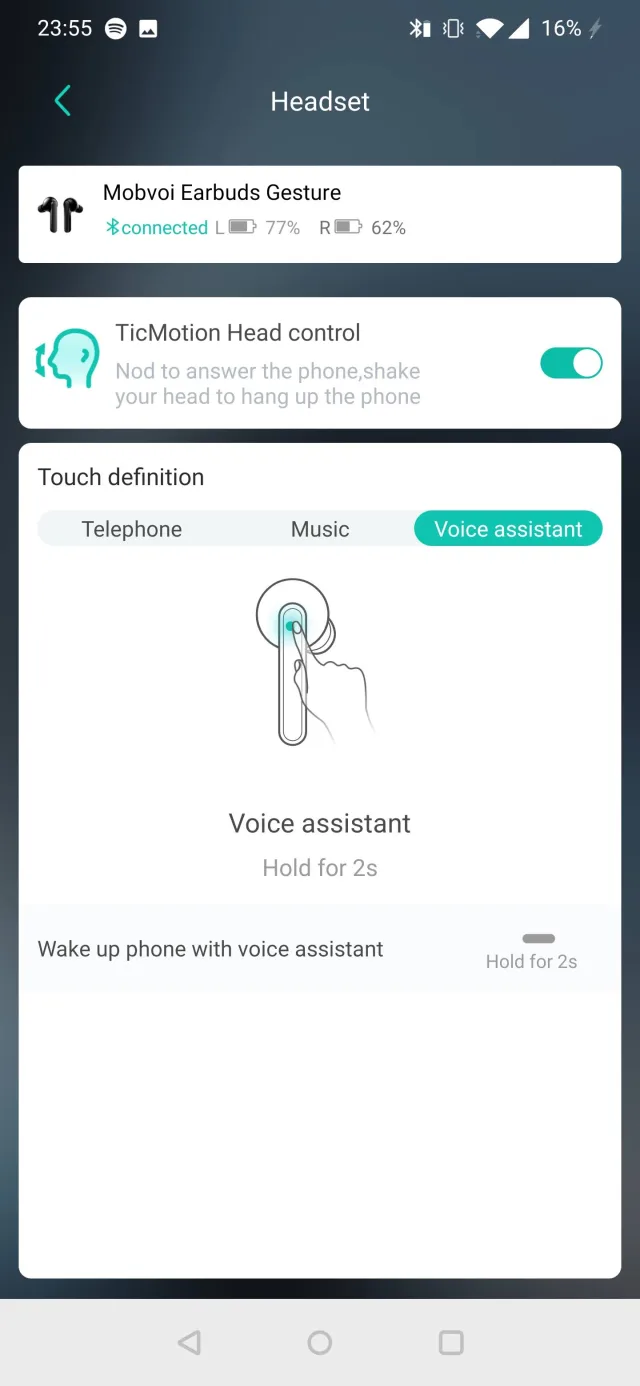
Task: Go to the home screen
Action: tap(320, 1342)
